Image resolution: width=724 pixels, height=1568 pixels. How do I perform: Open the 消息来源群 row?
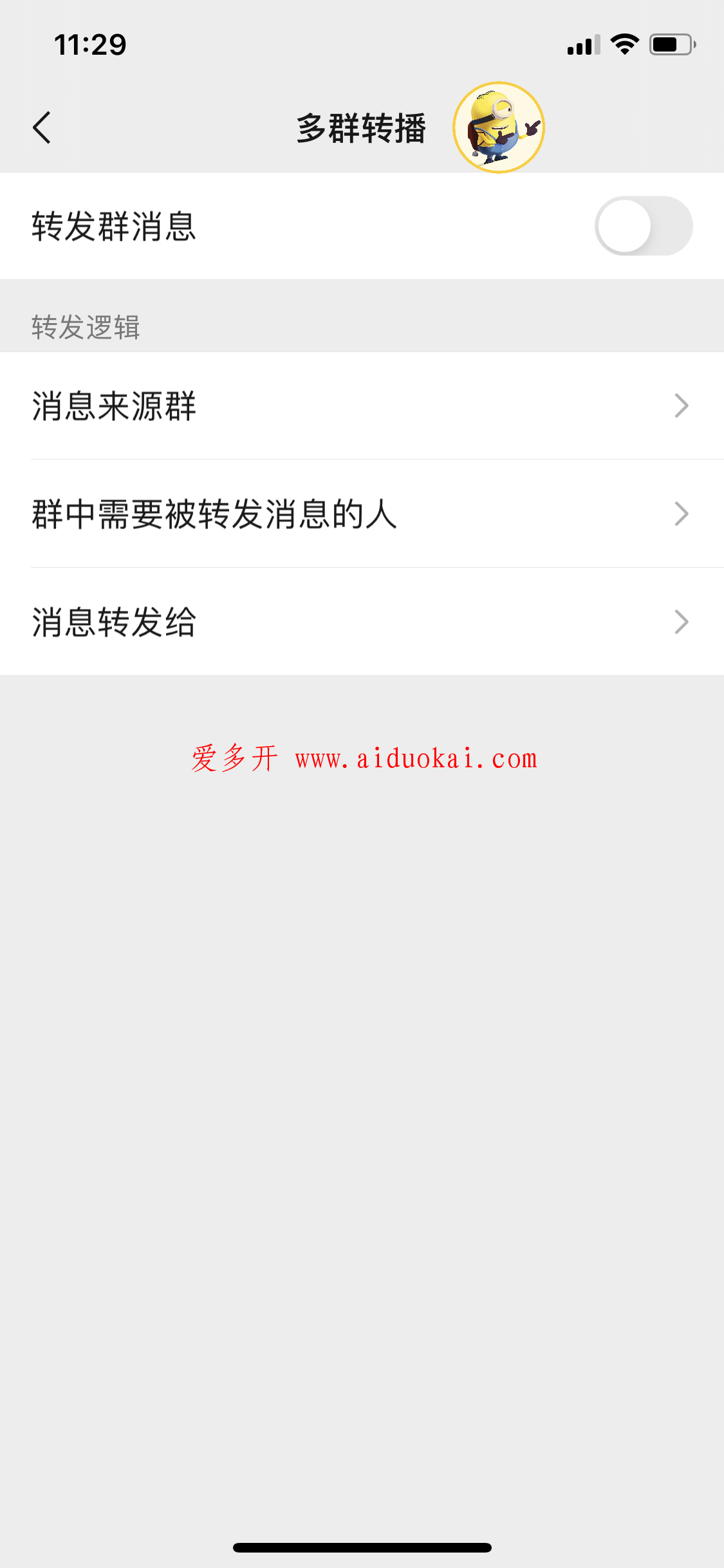(x=362, y=406)
